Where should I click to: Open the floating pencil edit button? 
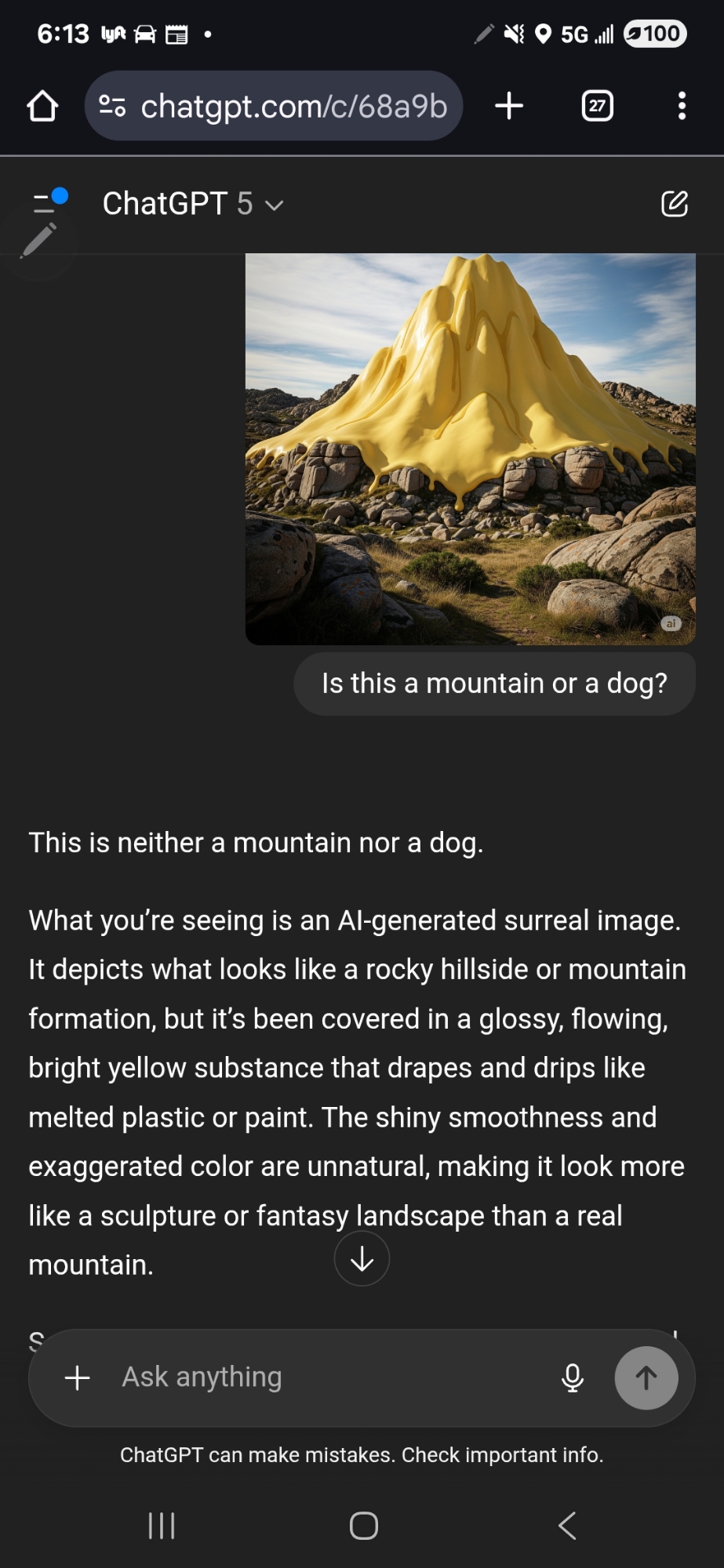tap(38, 240)
